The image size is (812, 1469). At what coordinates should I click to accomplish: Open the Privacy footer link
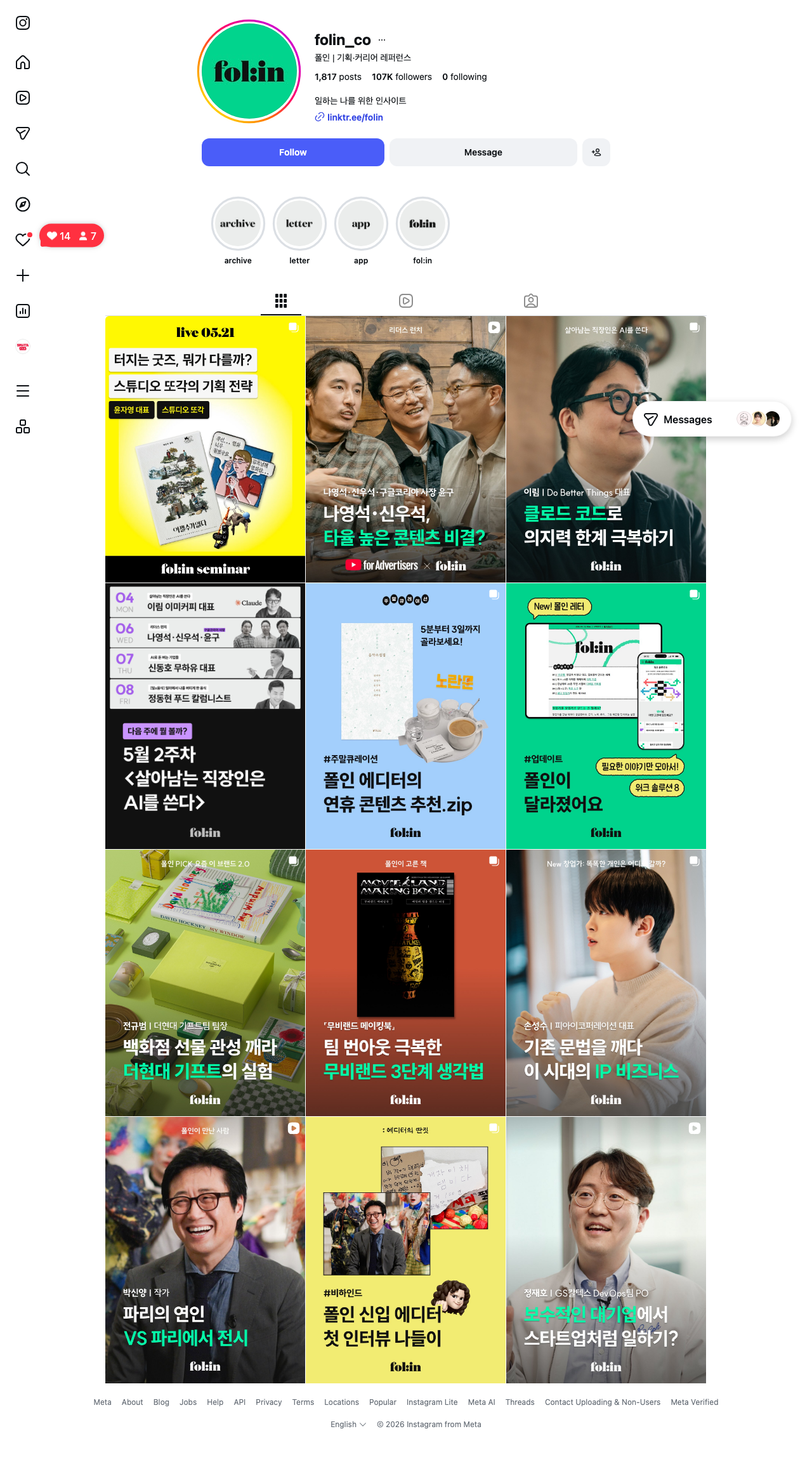click(x=268, y=1402)
